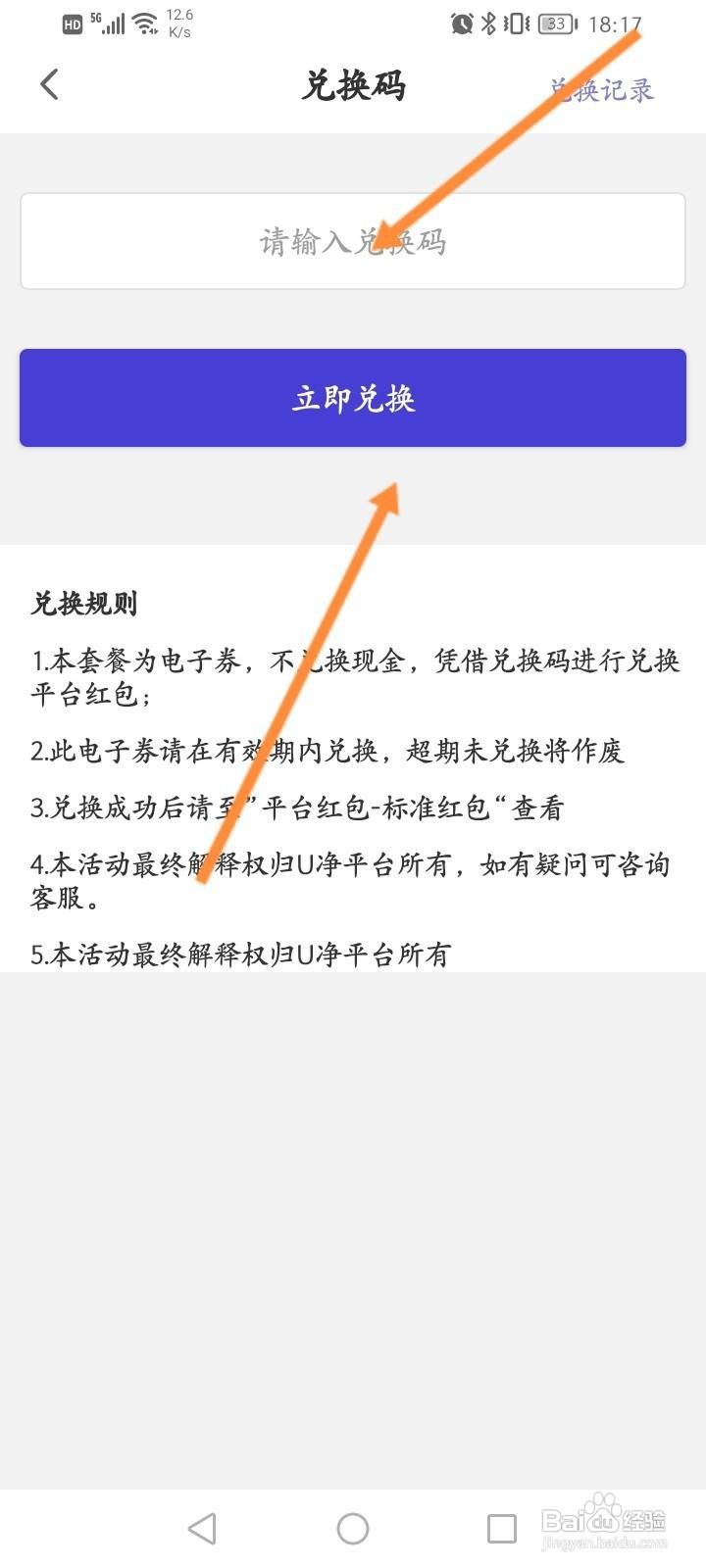
Task: Tap the 请输入兑换码 input field
Action: point(353,241)
